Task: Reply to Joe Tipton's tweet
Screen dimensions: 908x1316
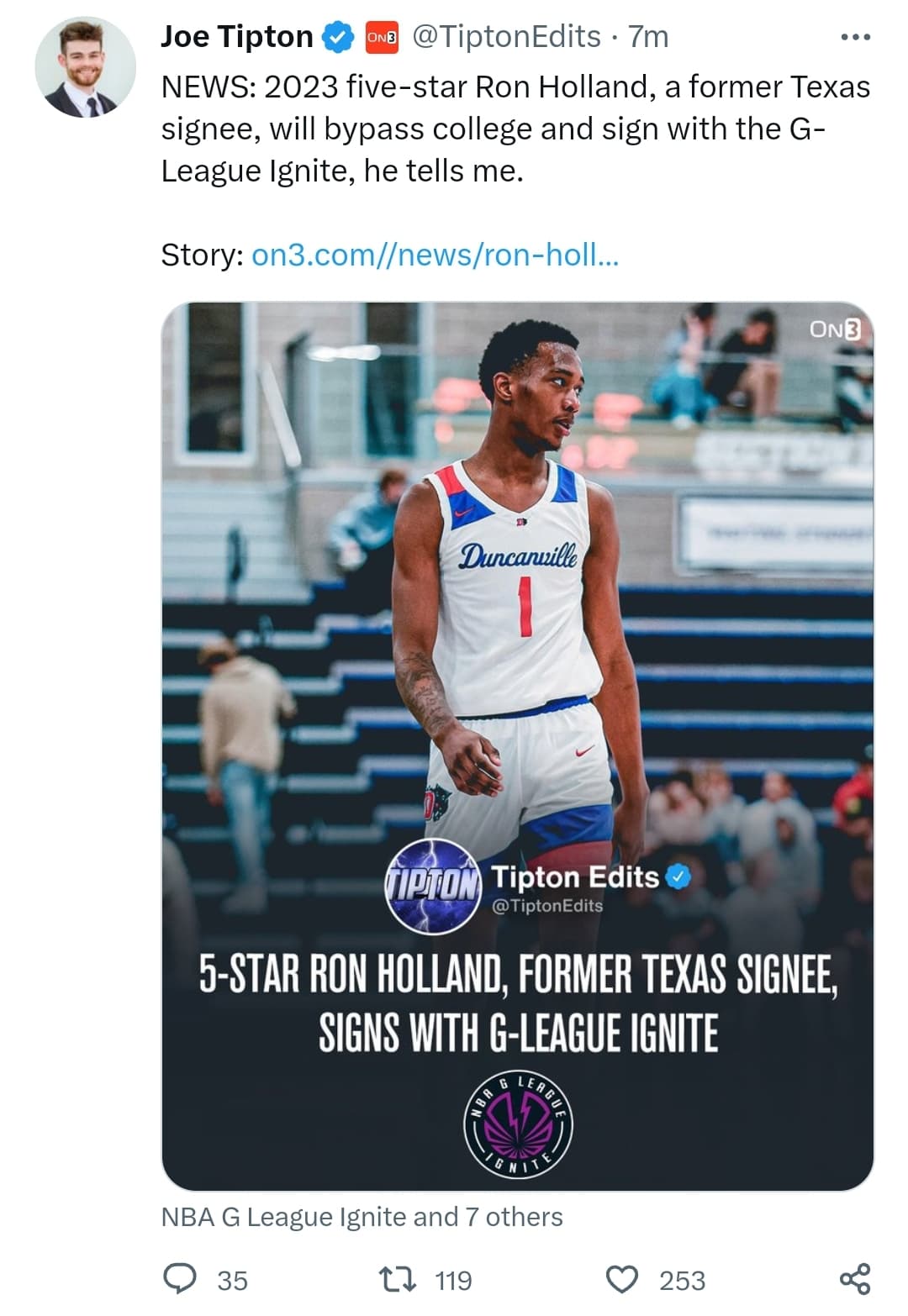Action: 180,1279
